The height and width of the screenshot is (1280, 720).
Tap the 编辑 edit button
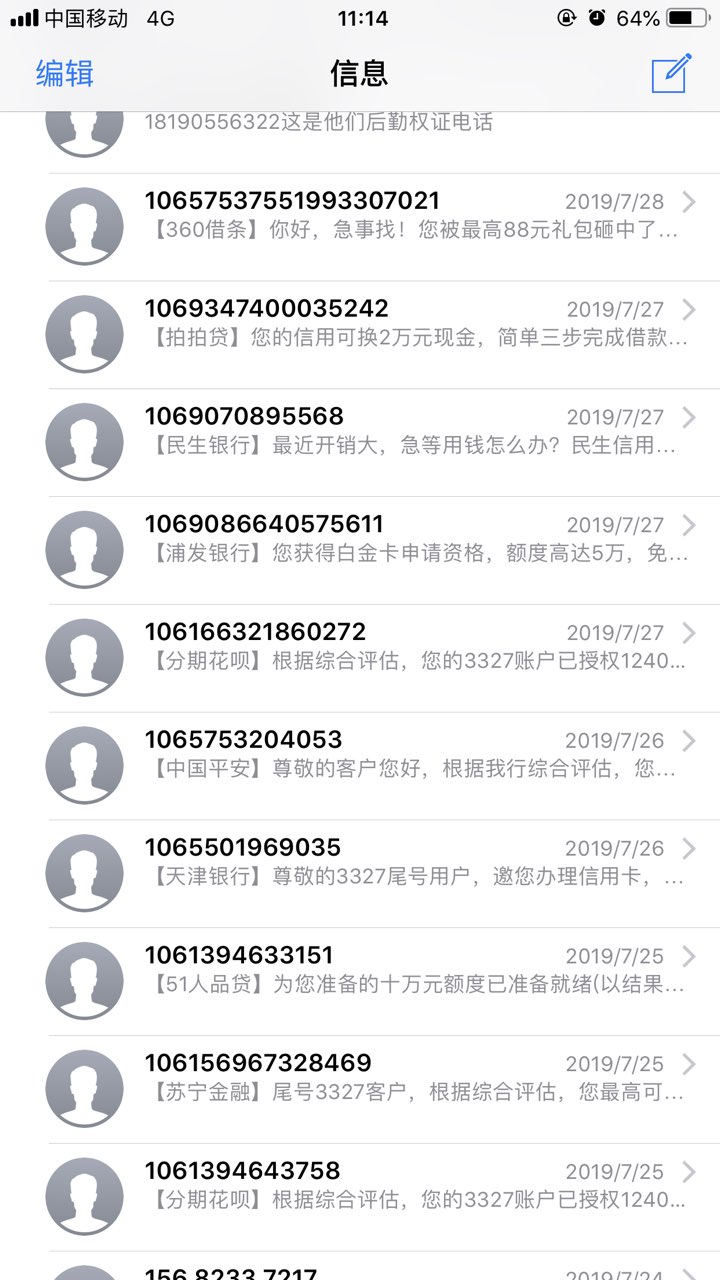click(x=65, y=73)
